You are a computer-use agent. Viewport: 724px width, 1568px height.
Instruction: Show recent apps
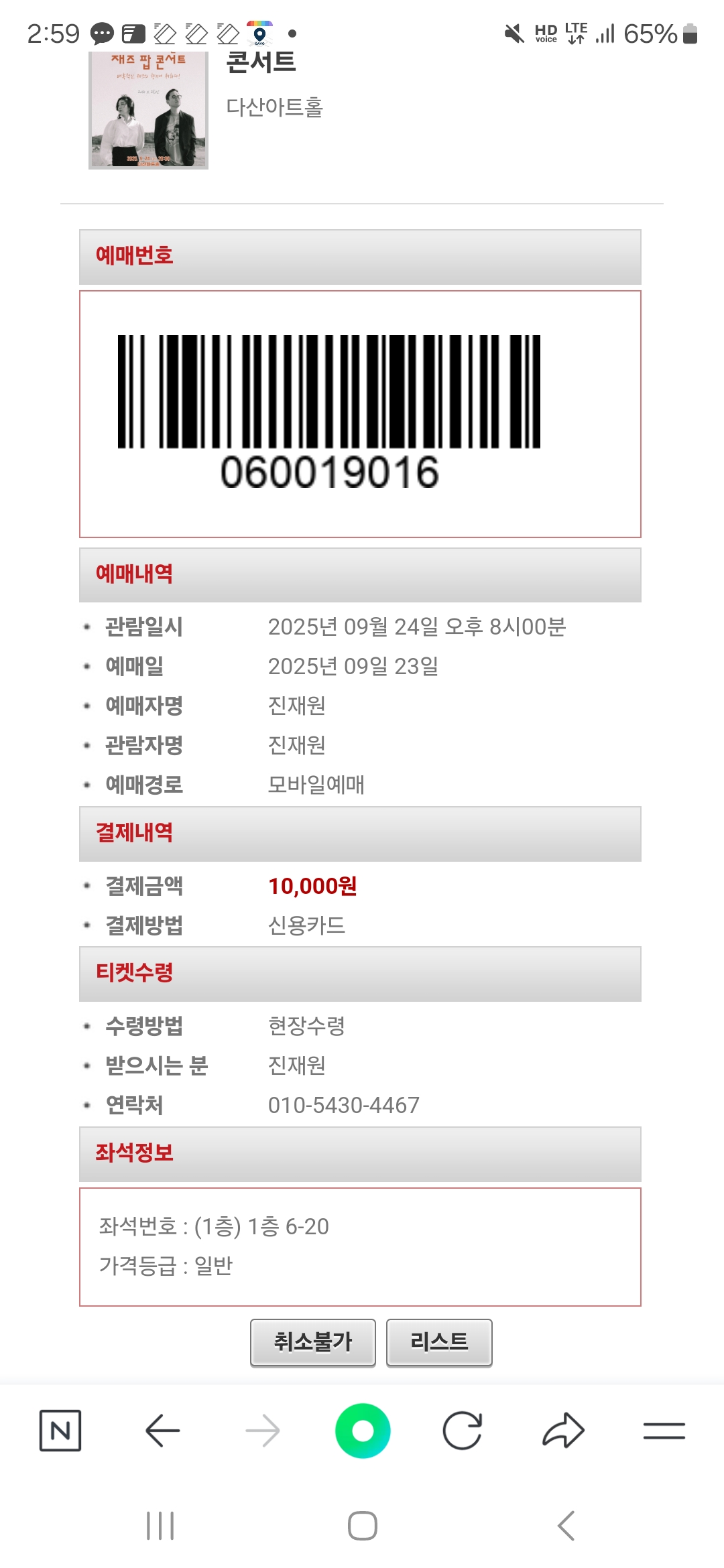(160, 1526)
